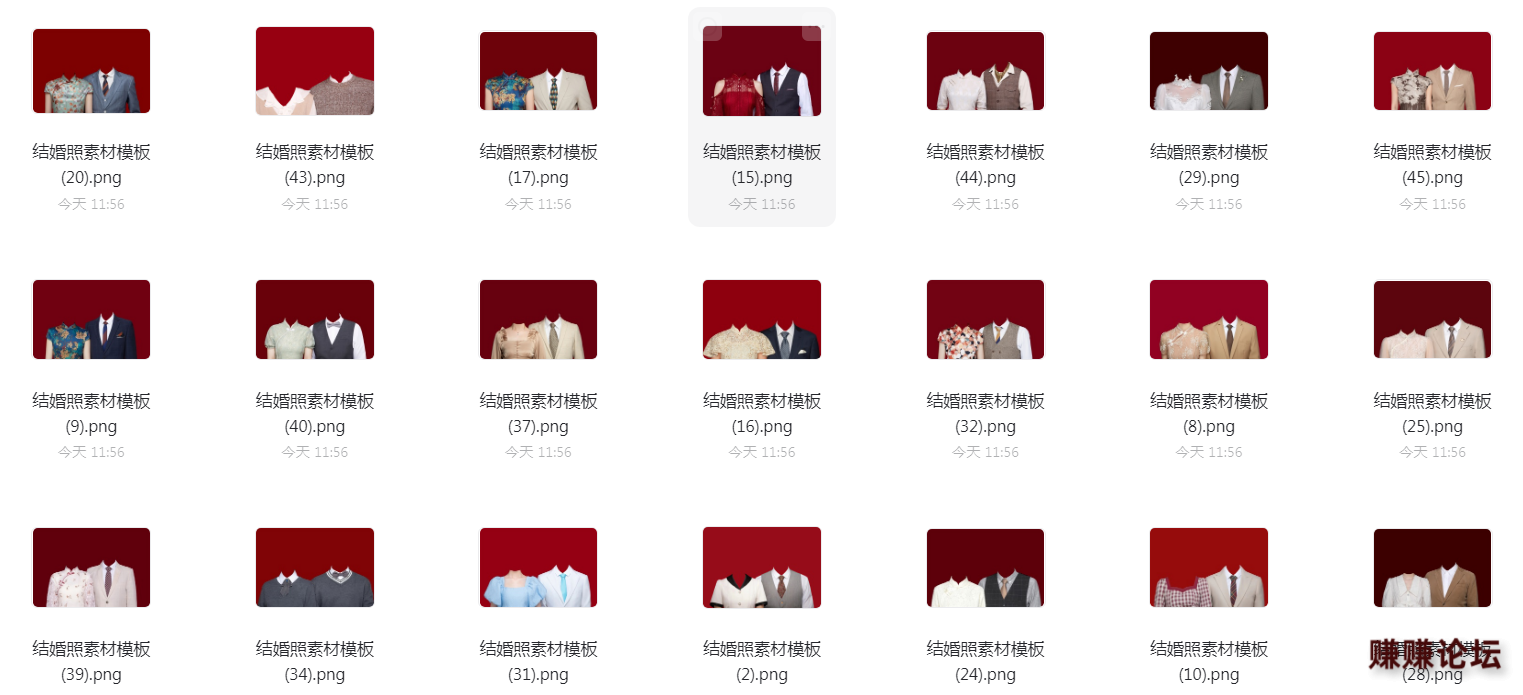Open file 结婚照素材模板 (32).png
1523x695 pixels.
(985, 319)
